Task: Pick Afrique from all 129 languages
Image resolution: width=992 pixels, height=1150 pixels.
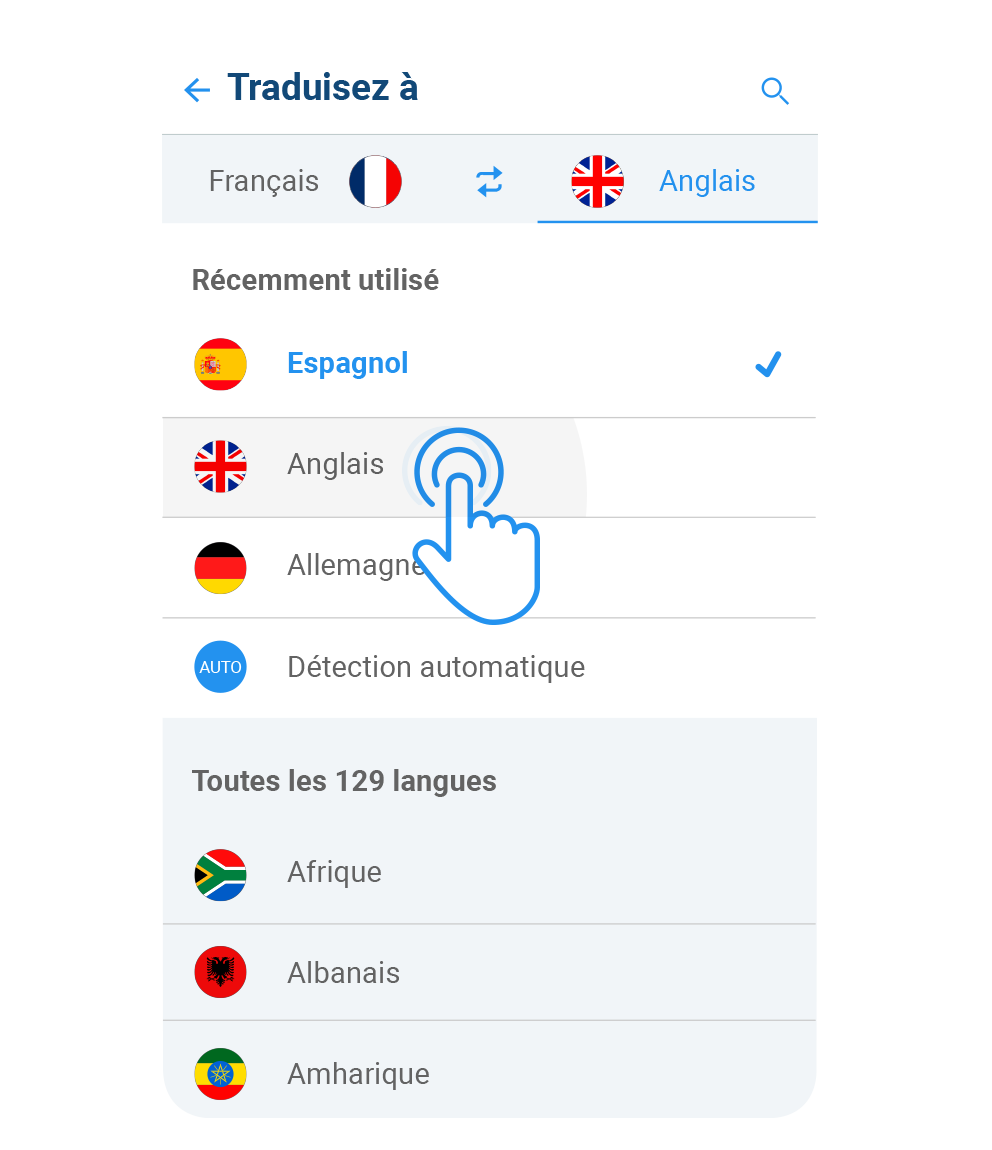Action: click(x=334, y=872)
